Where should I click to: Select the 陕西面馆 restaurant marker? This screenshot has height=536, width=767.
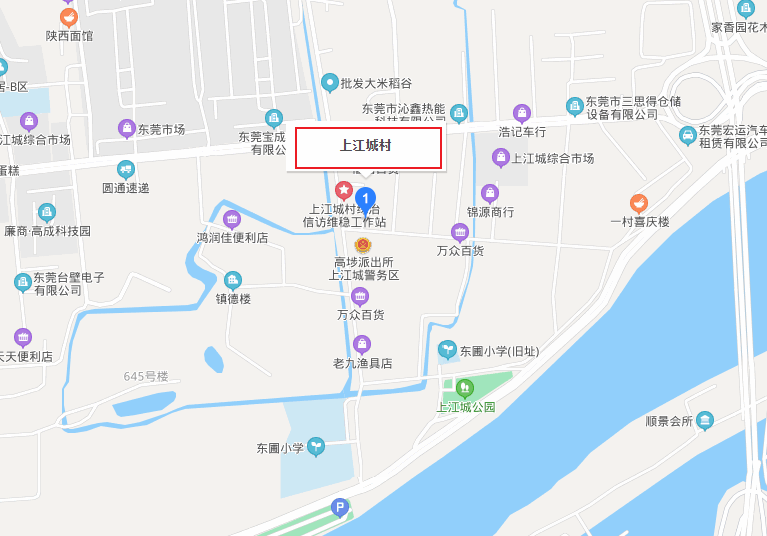coord(68,17)
